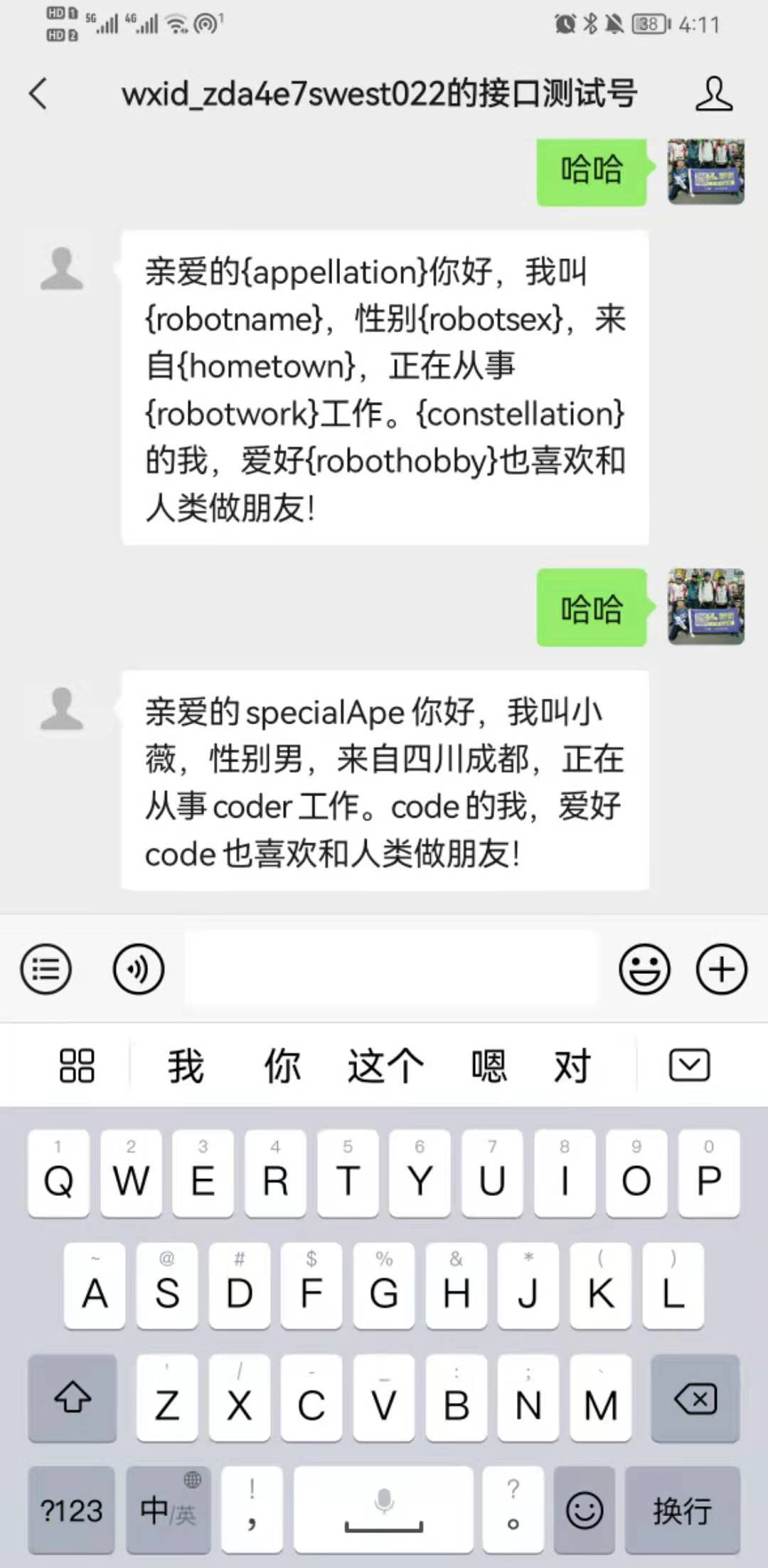Viewport: 768px width, 1568px height.
Task: Tap the test account's gray avatar
Action: tap(62, 709)
